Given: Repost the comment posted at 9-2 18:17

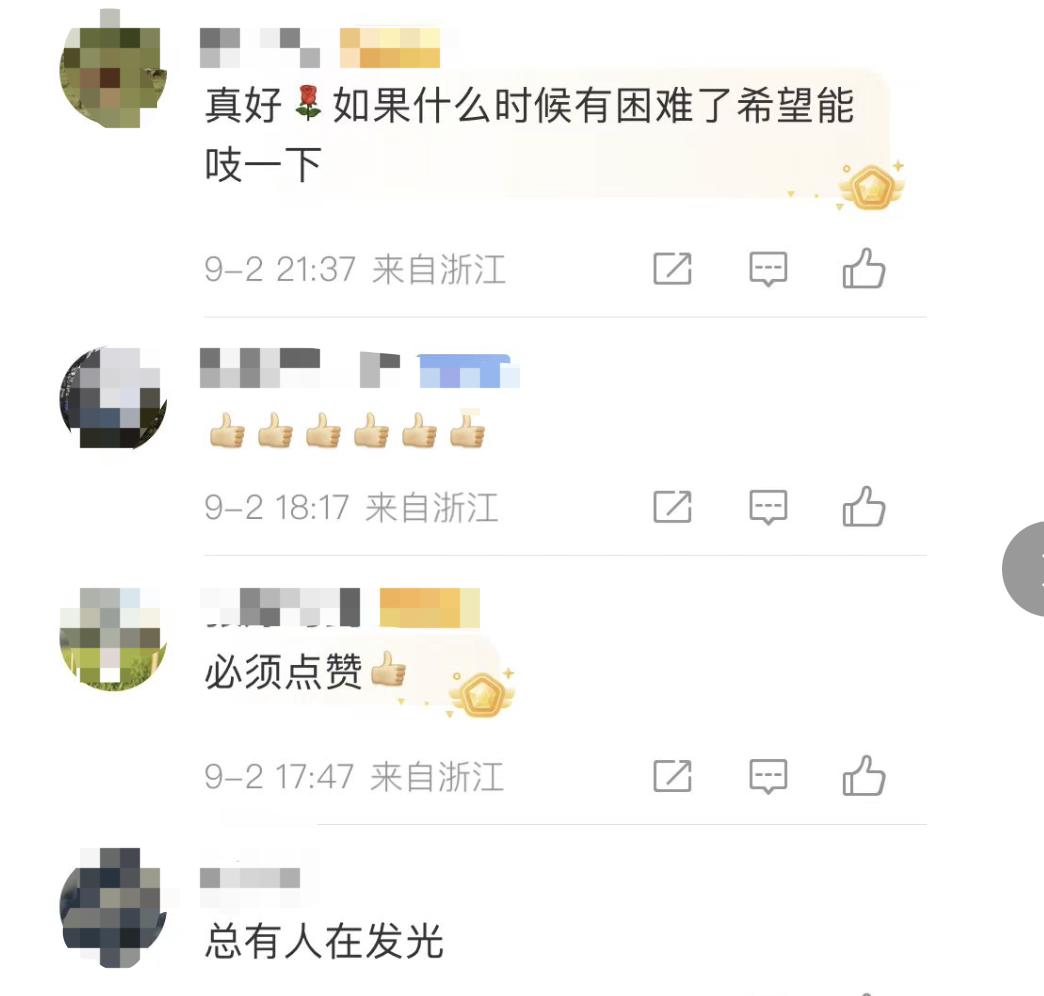Looking at the screenshot, I should (x=672, y=507).
